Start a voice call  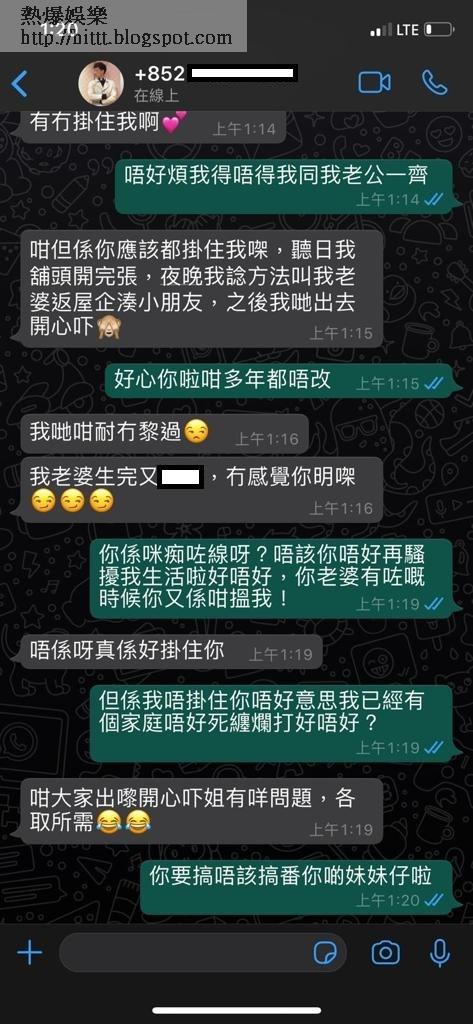click(434, 82)
